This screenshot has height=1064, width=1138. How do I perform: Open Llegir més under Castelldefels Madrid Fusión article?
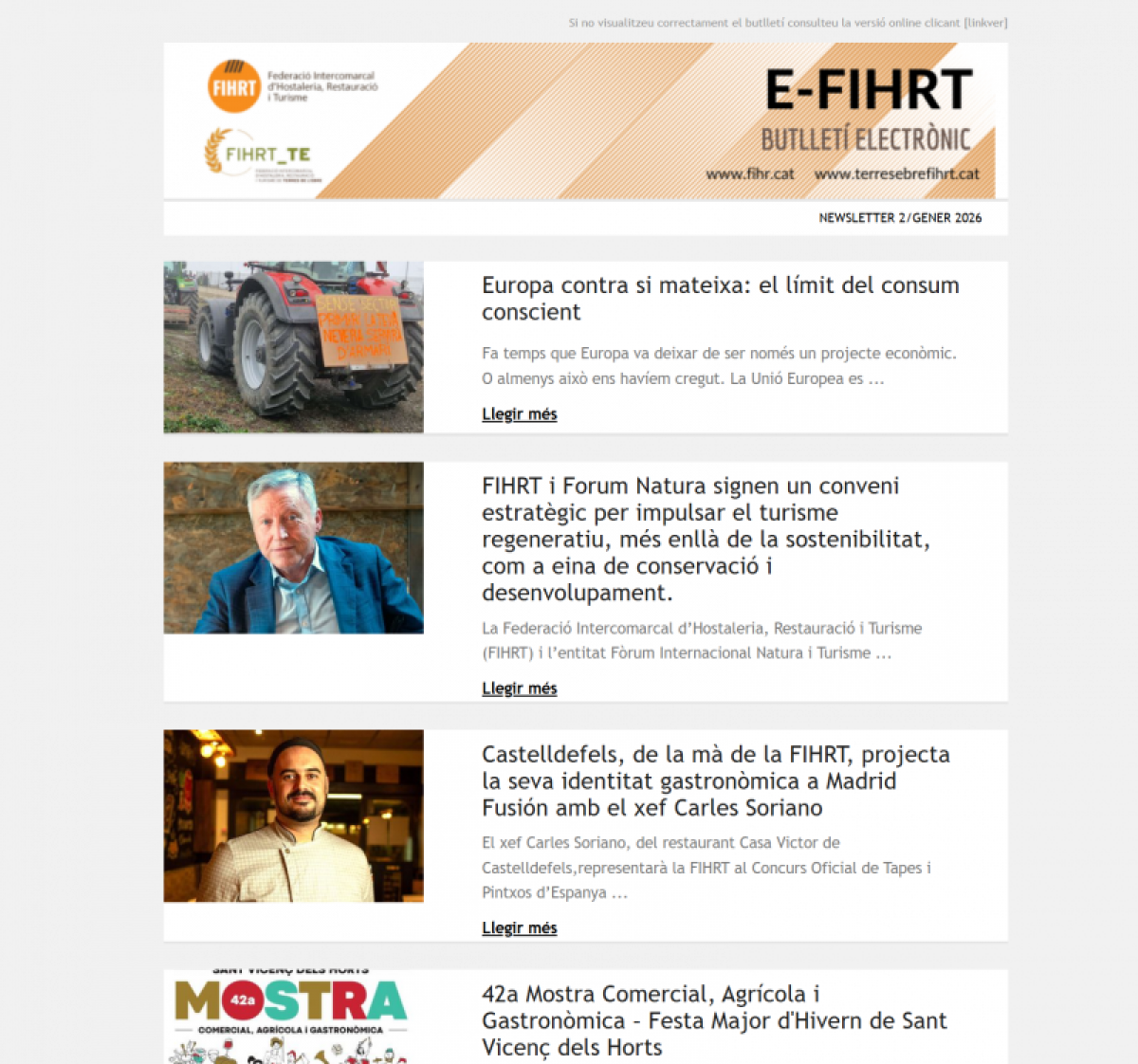[x=519, y=928]
